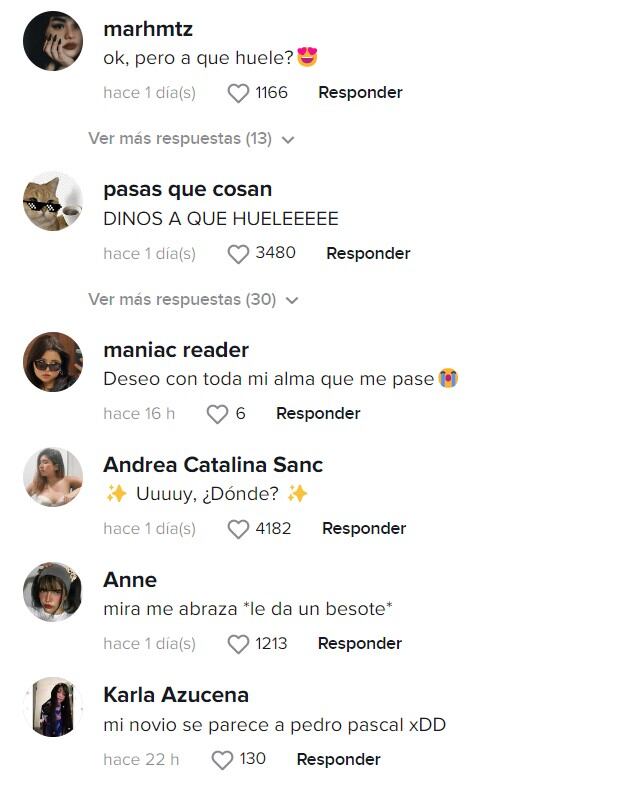Open Anne's profile picture
640x785 pixels.
[x=53, y=592]
